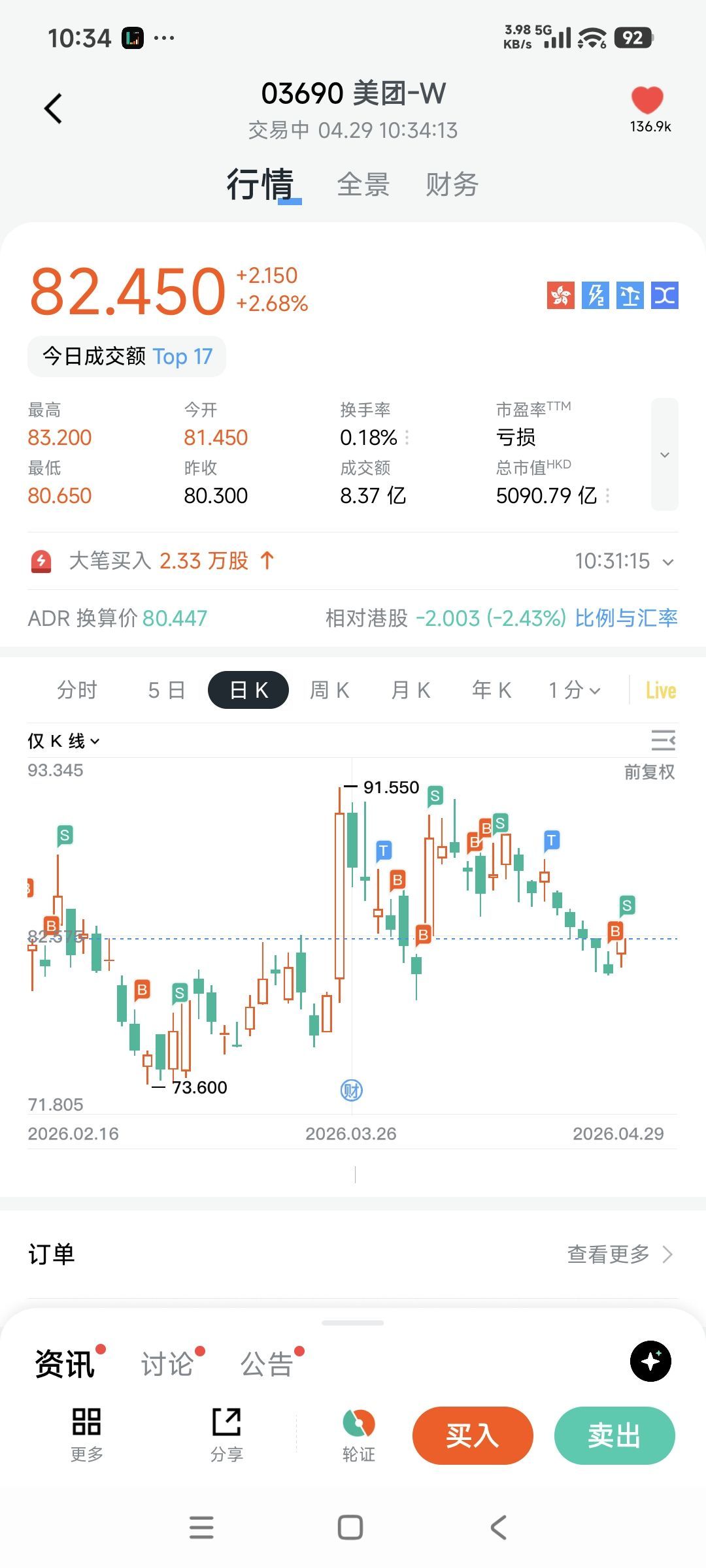This screenshot has width=706, height=1568.
Task: Select the 5日 chart period
Action: click(167, 690)
